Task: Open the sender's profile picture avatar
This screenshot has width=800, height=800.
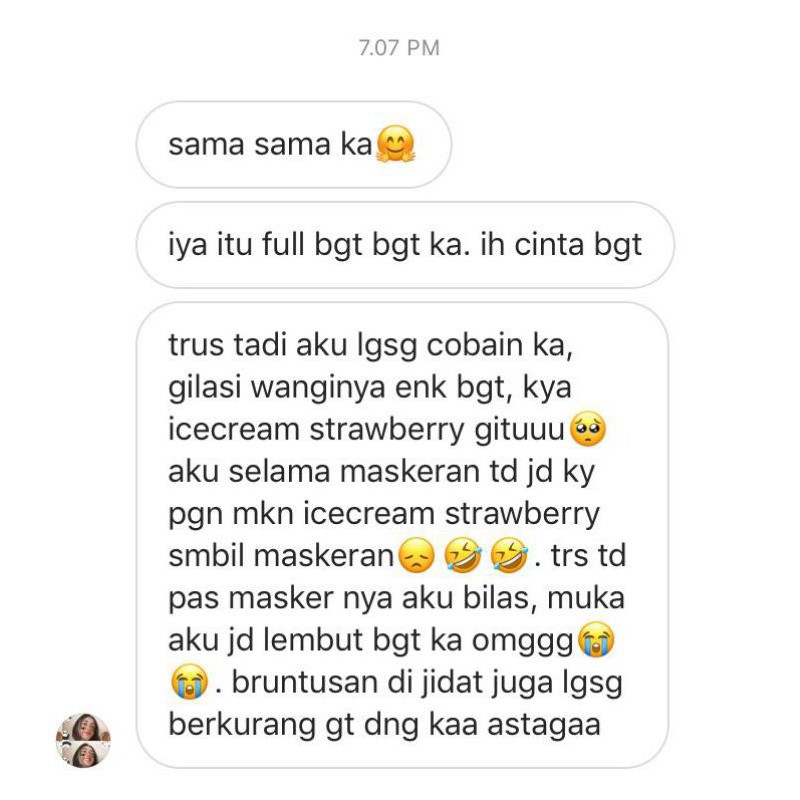Action: (x=83, y=741)
